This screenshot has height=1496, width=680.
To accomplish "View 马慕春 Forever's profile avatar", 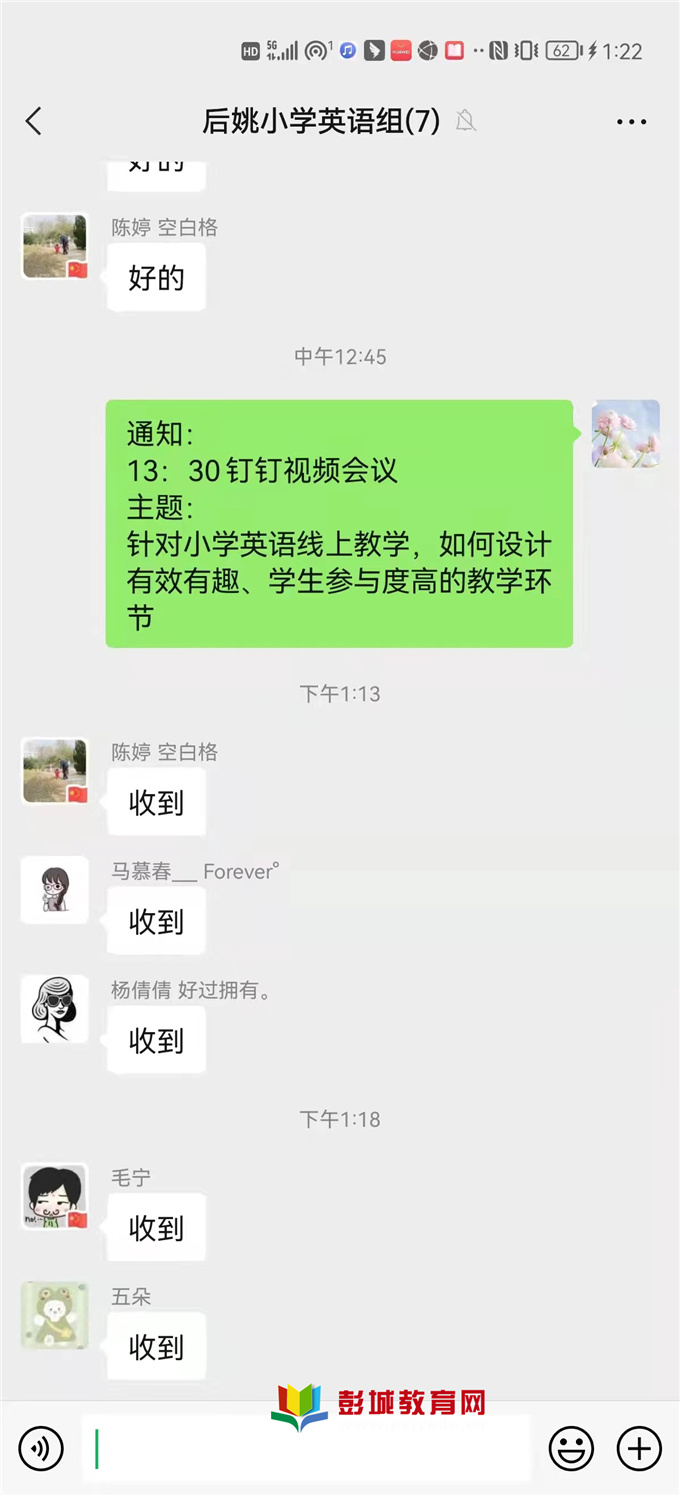I will [55, 890].
